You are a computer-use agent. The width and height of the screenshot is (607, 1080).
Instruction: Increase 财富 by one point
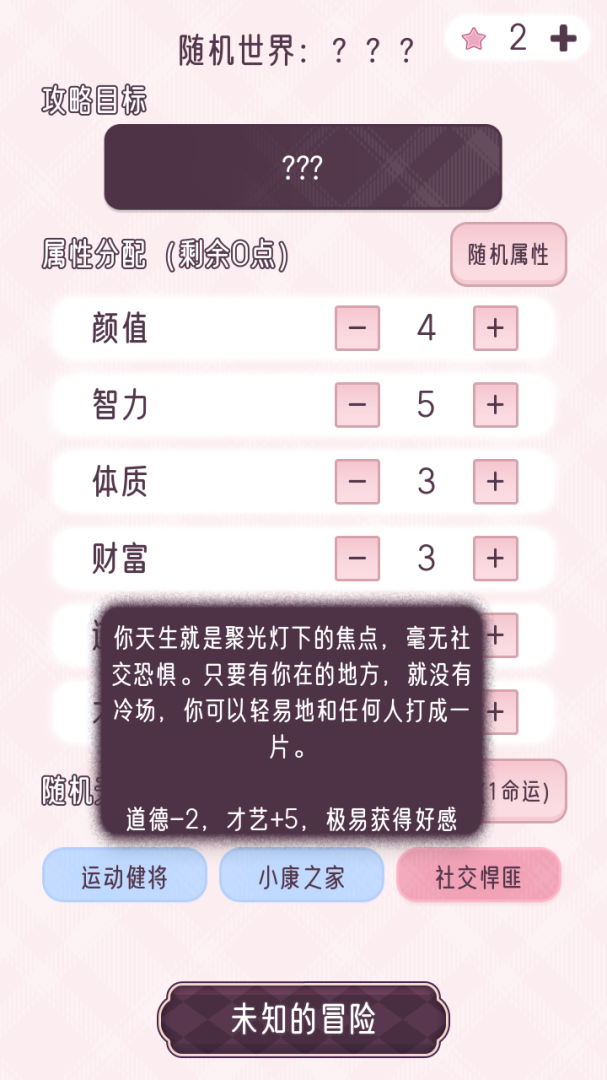pyautogui.click(x=495, y=558)
